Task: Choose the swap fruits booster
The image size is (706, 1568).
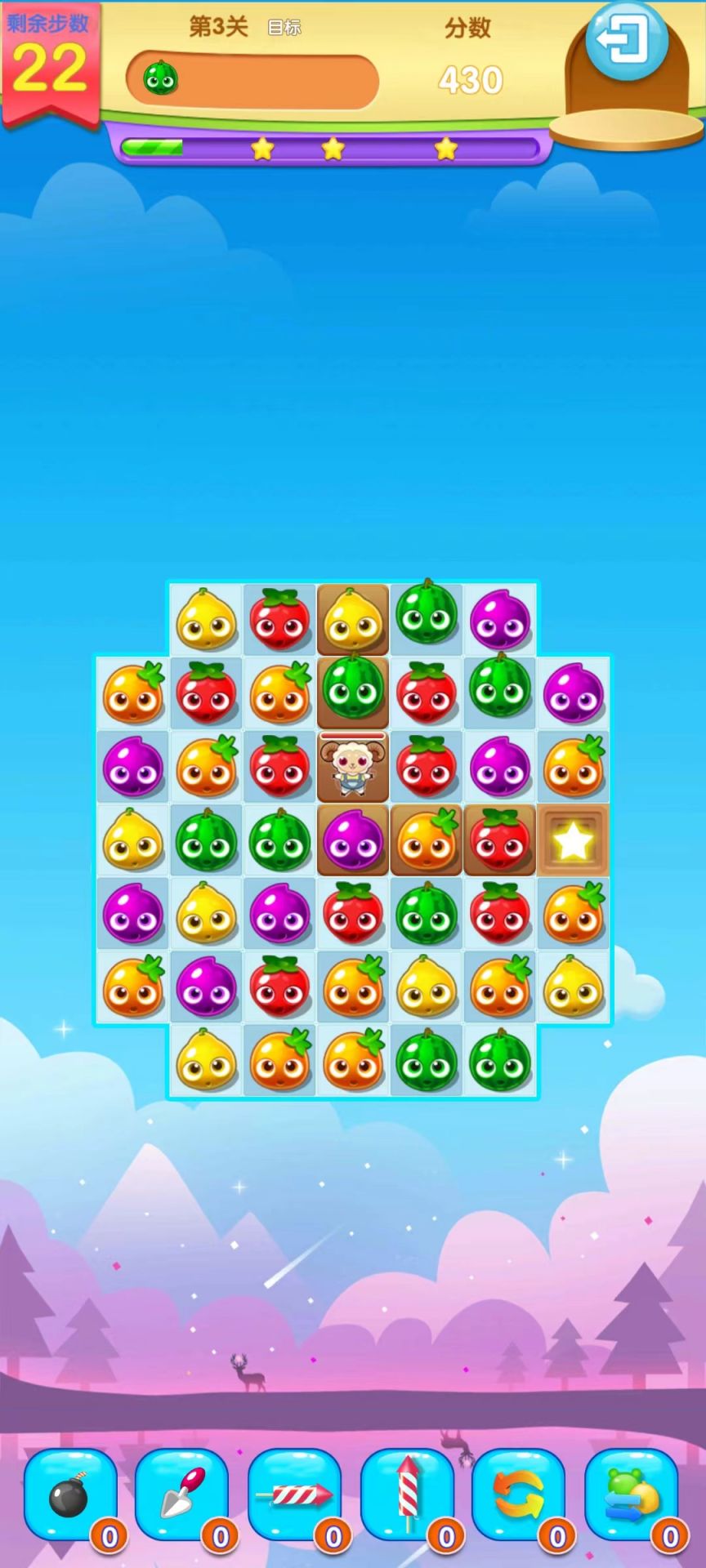Action: click(631, 1494)
